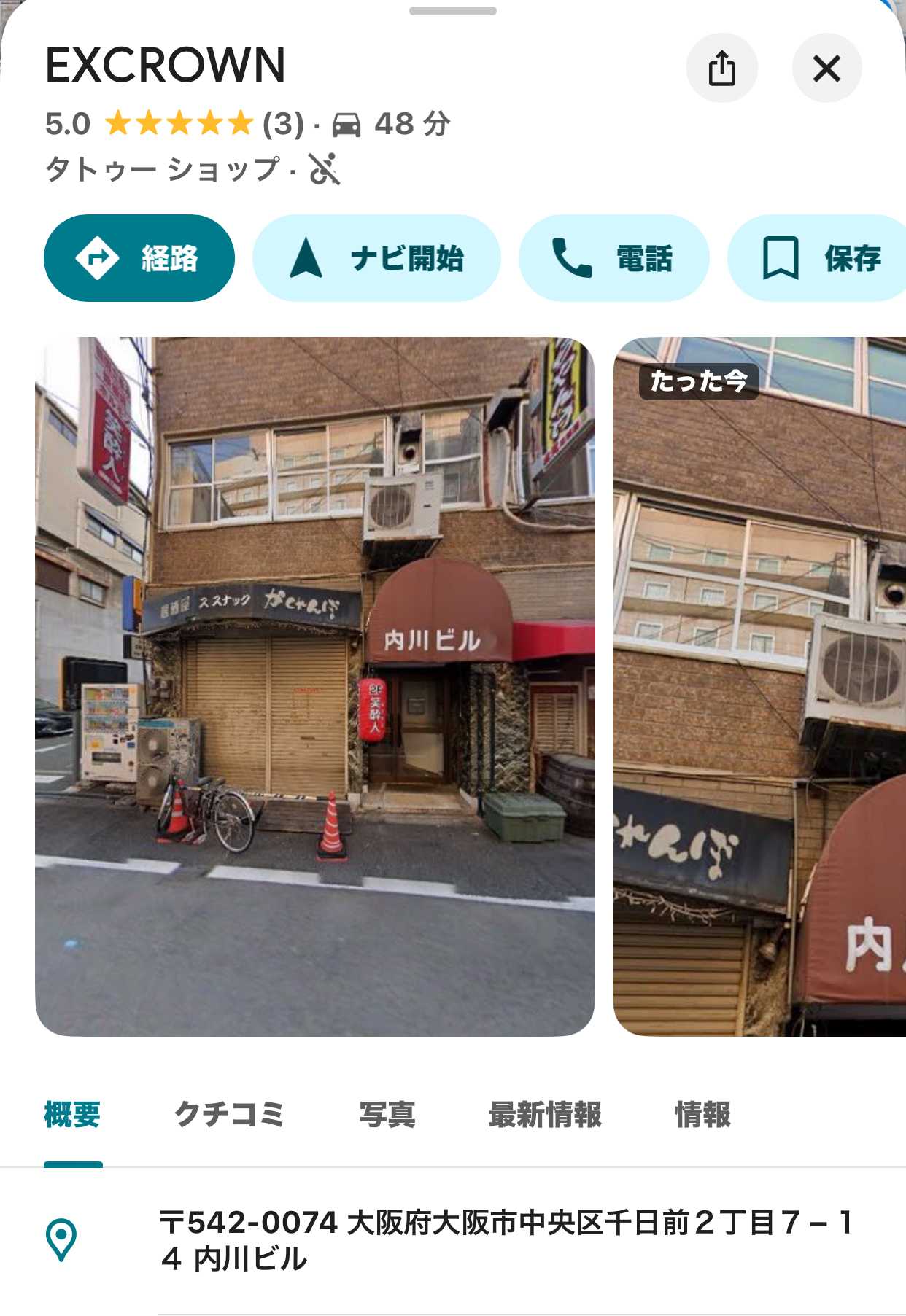
Task: Share the EXCROWN place details
Action: 721,68
